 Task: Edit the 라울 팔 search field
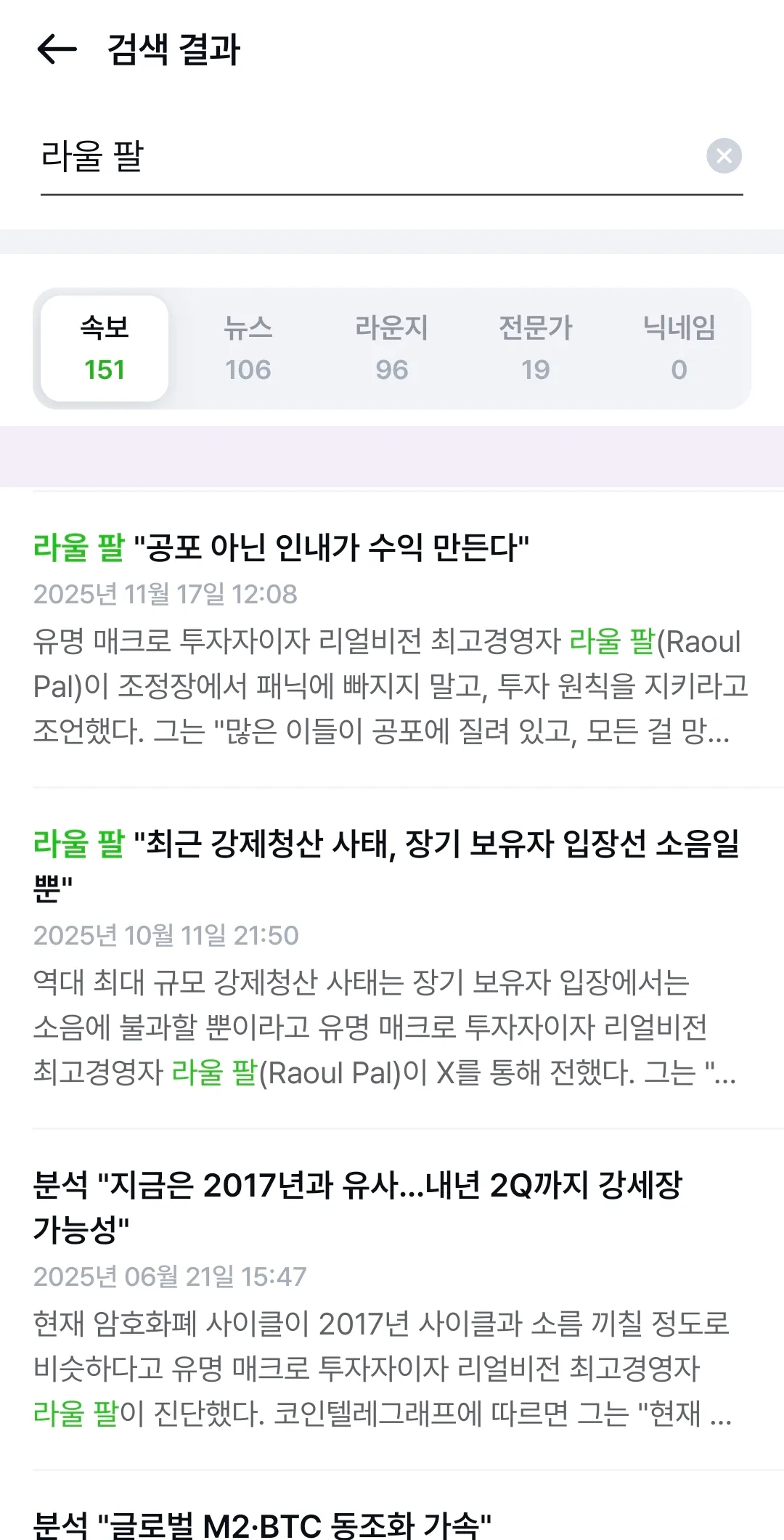[363, 157]
